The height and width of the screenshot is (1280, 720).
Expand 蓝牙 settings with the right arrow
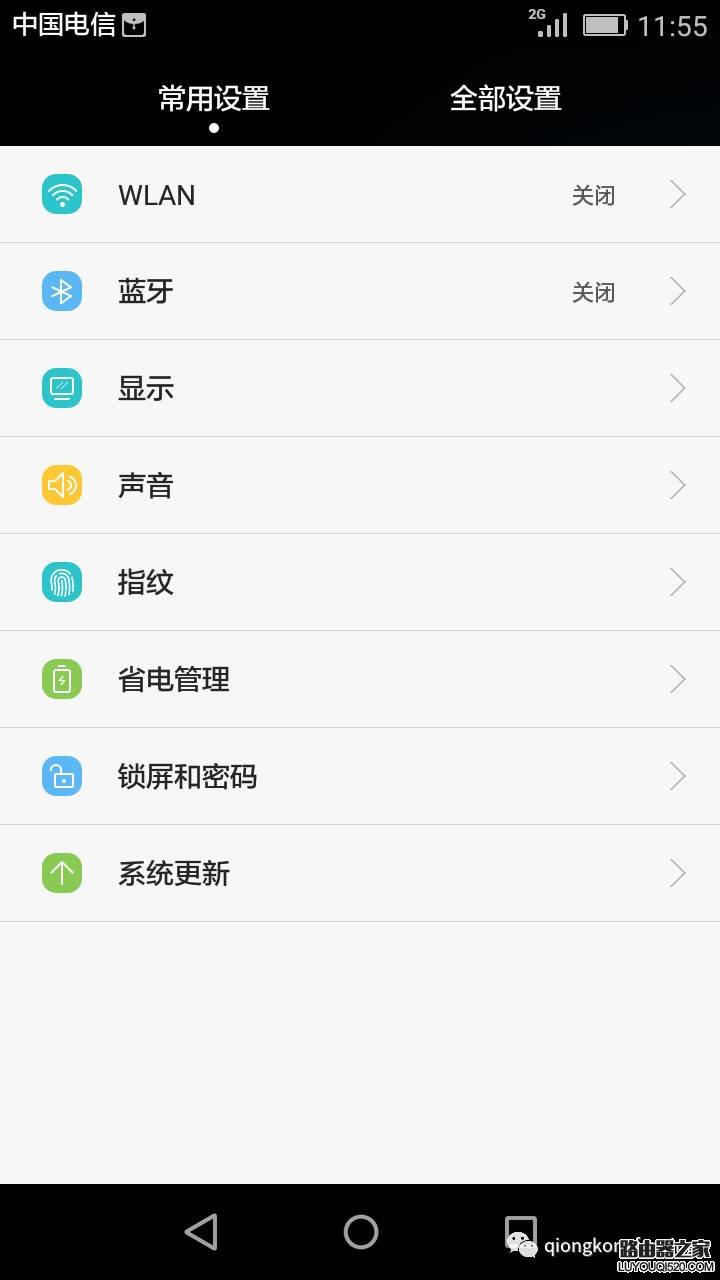click(677, 291)
